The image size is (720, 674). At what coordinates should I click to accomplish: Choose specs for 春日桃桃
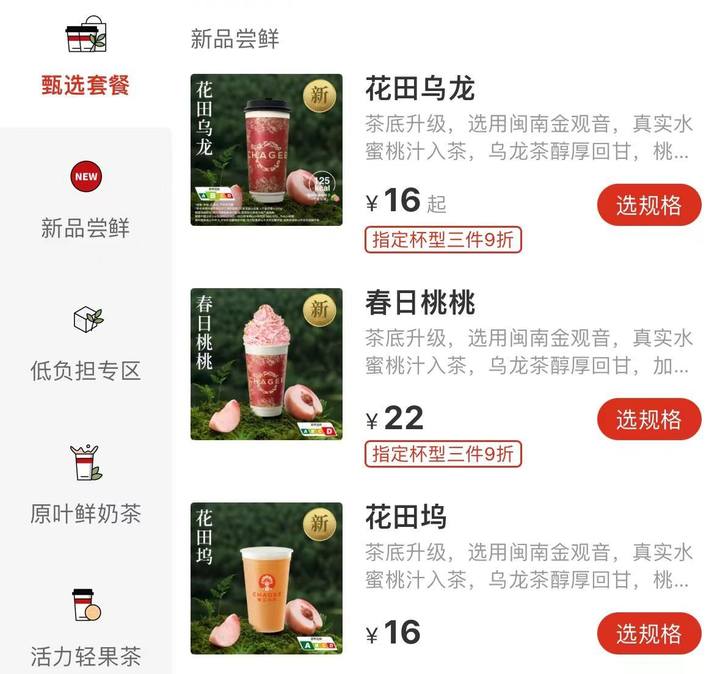tap(649, 419)
